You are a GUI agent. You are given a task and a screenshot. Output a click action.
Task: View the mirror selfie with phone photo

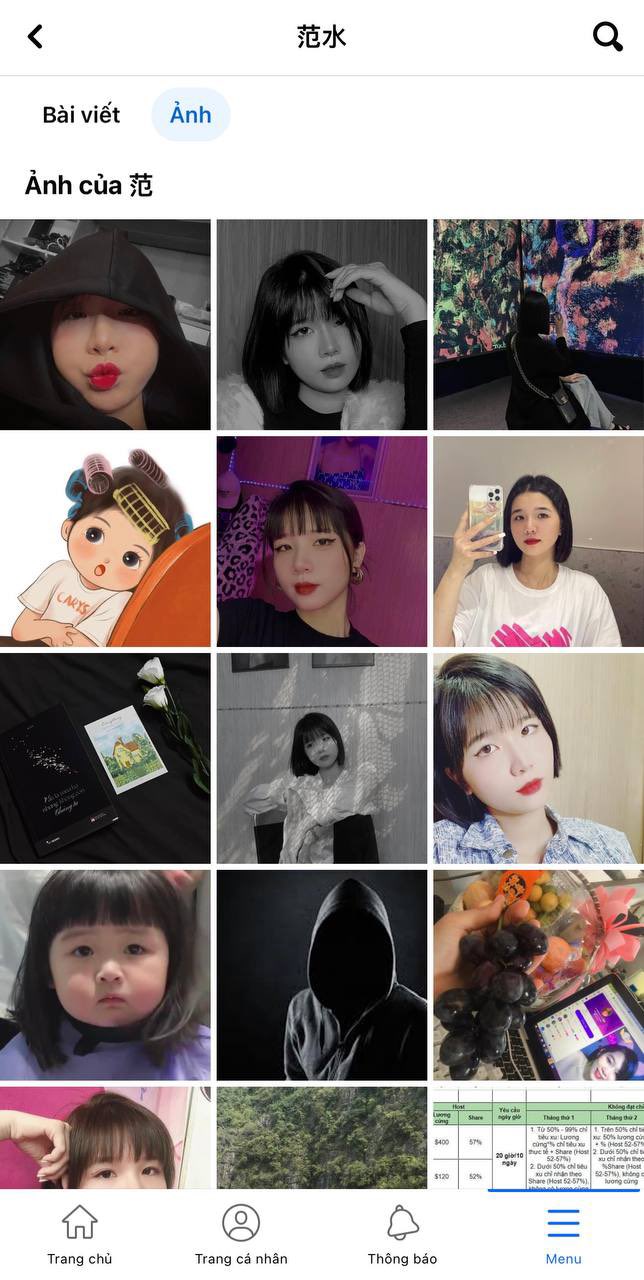click(538, 541)
